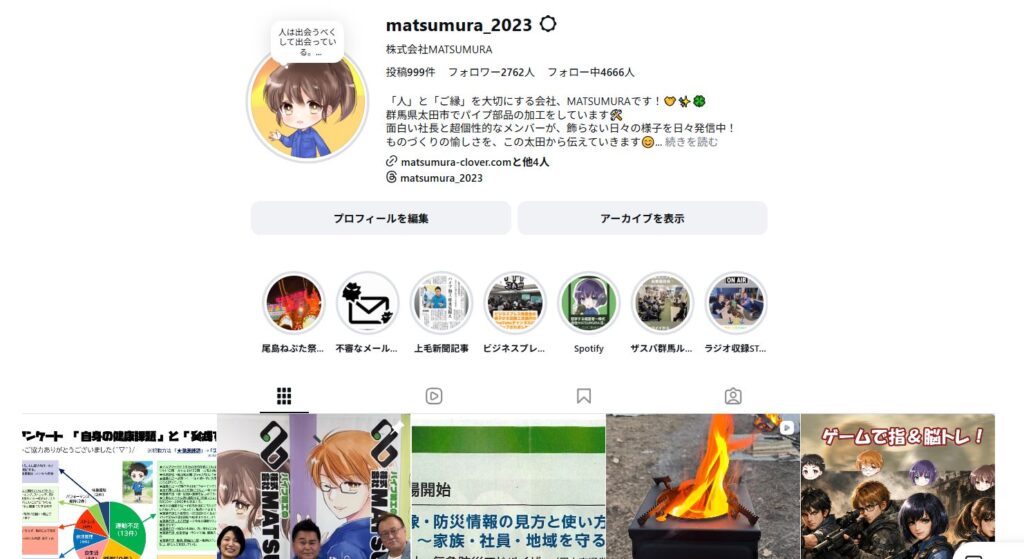
Task: Expand the bio with 続きを読む
Action: point(691,142)
